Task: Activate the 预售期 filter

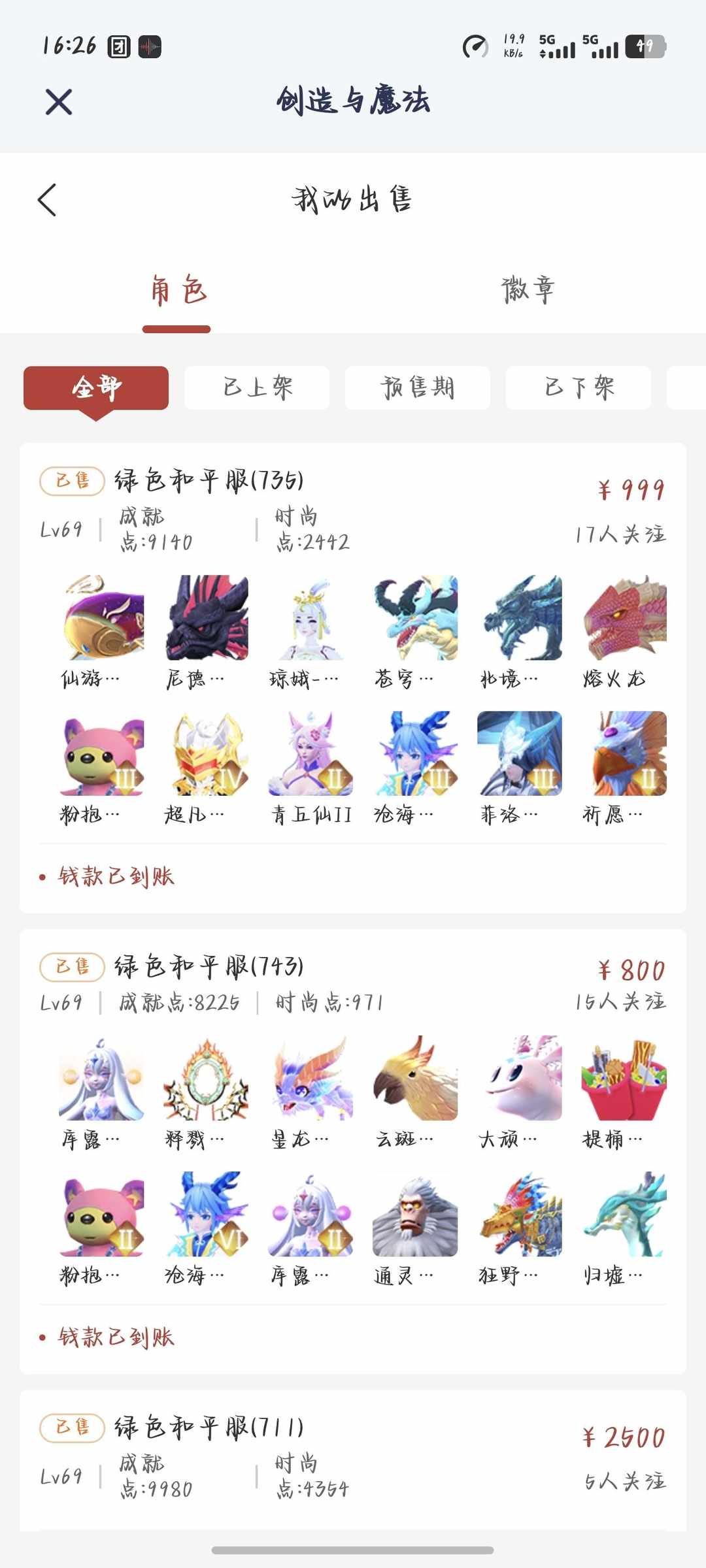Action: pos(418,387)
